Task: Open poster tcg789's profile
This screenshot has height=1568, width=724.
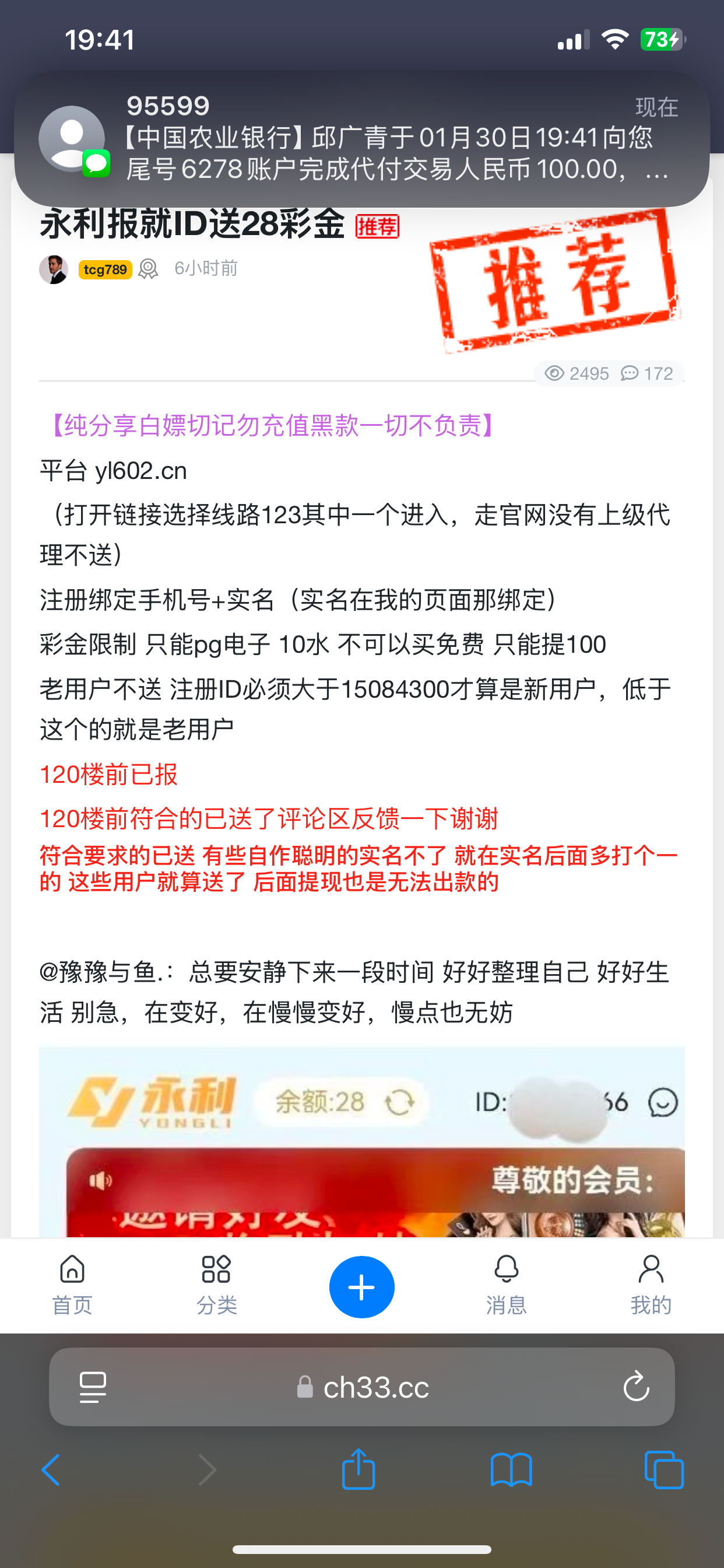Action: tap(105, 269)
